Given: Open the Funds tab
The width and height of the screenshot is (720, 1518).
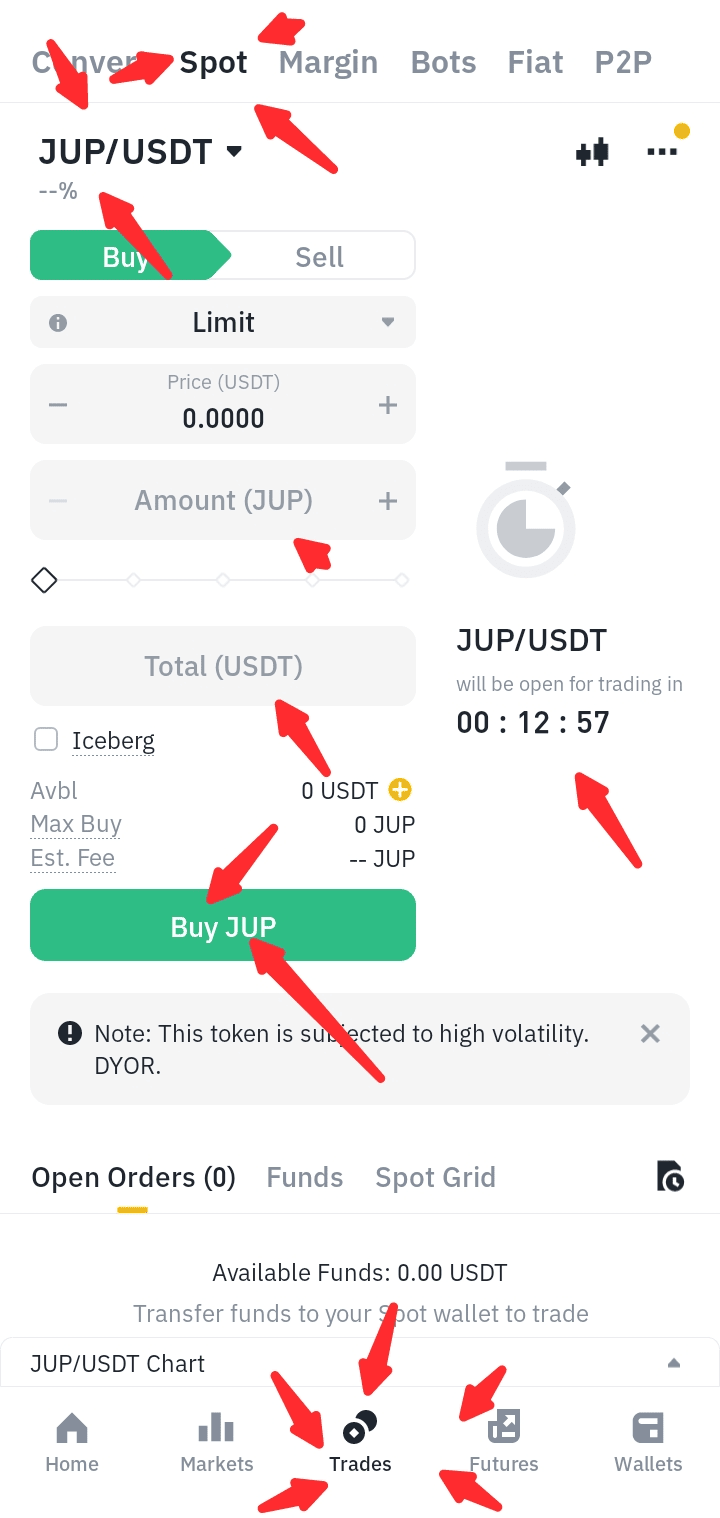Looking at the screenshot, I should pos(304,1177).
